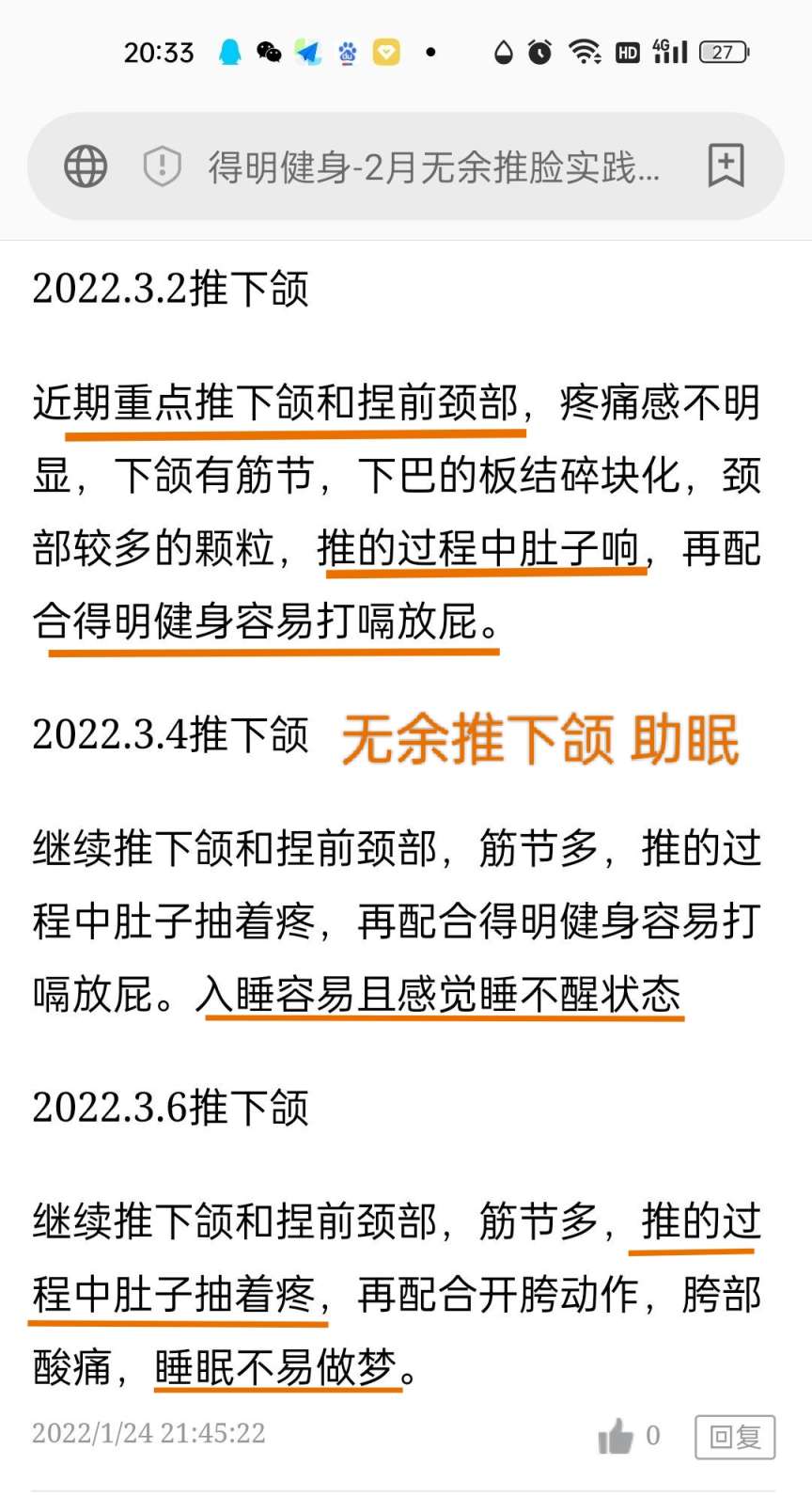Image resolution: width=812 pixels, height=1496 pixels.
Task: Bookmark this page
Action: [x=726, y=166]
